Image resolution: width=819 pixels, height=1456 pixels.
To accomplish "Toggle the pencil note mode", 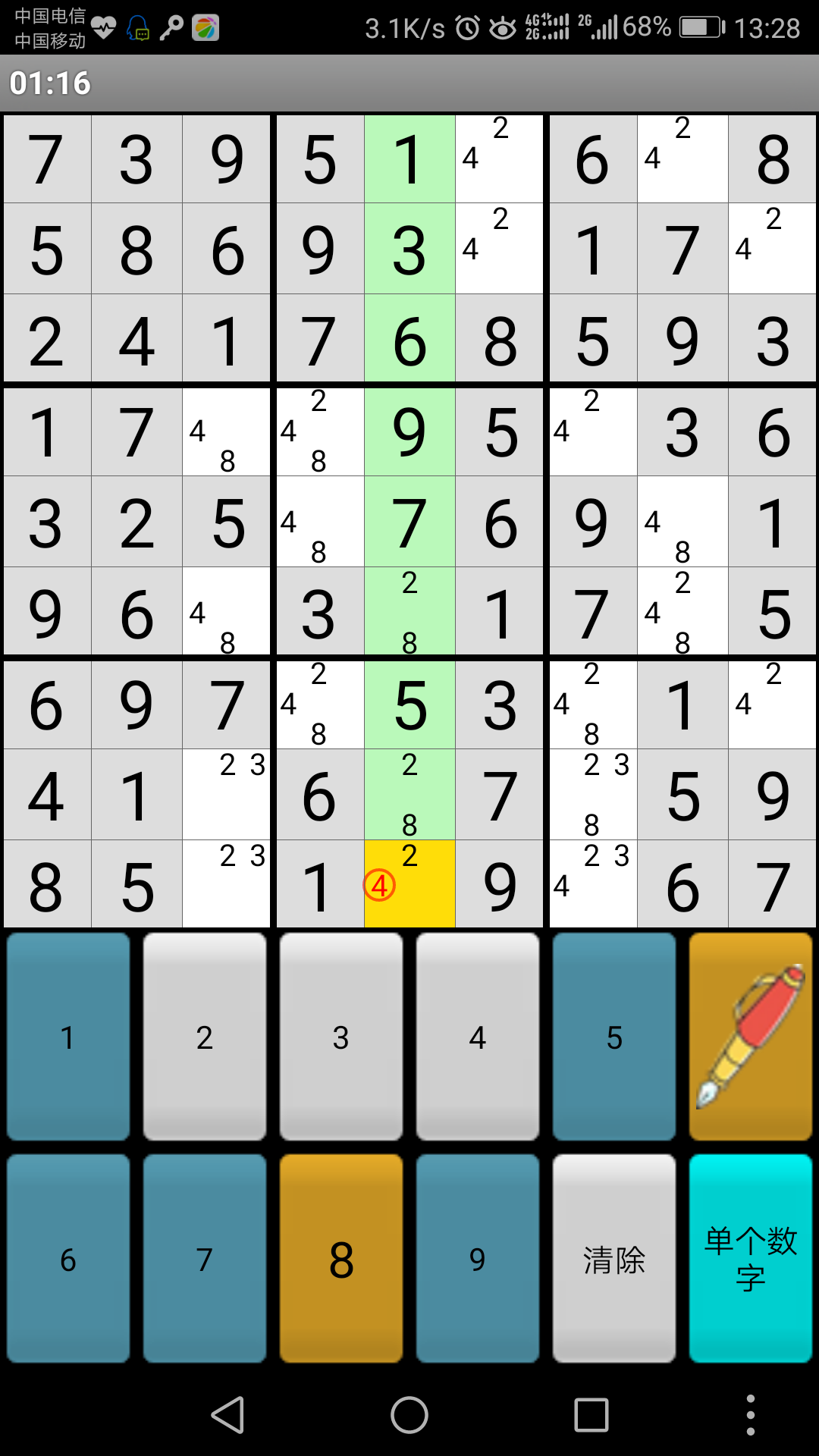I will click(x=751, y=1037).
